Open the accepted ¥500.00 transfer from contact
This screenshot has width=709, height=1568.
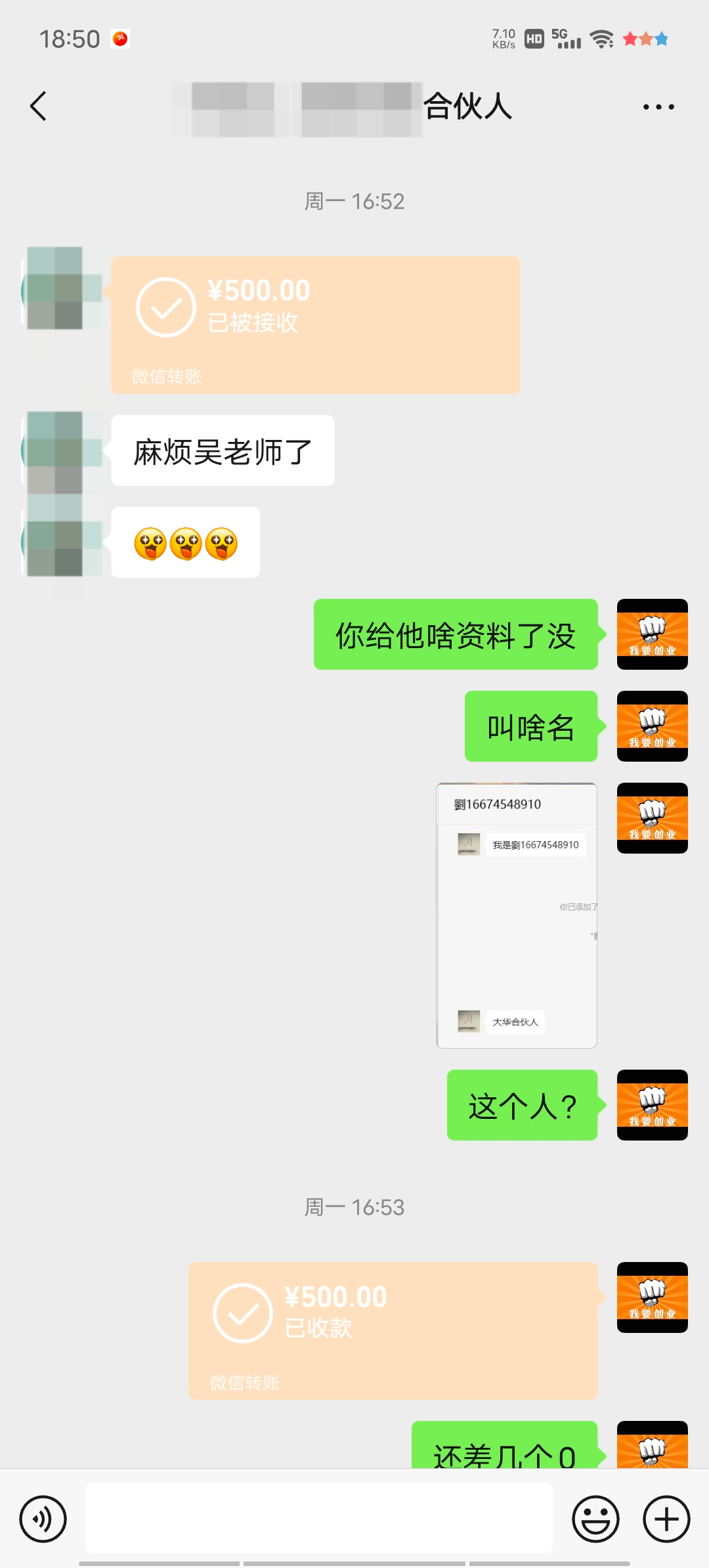[x=315, y=324]
